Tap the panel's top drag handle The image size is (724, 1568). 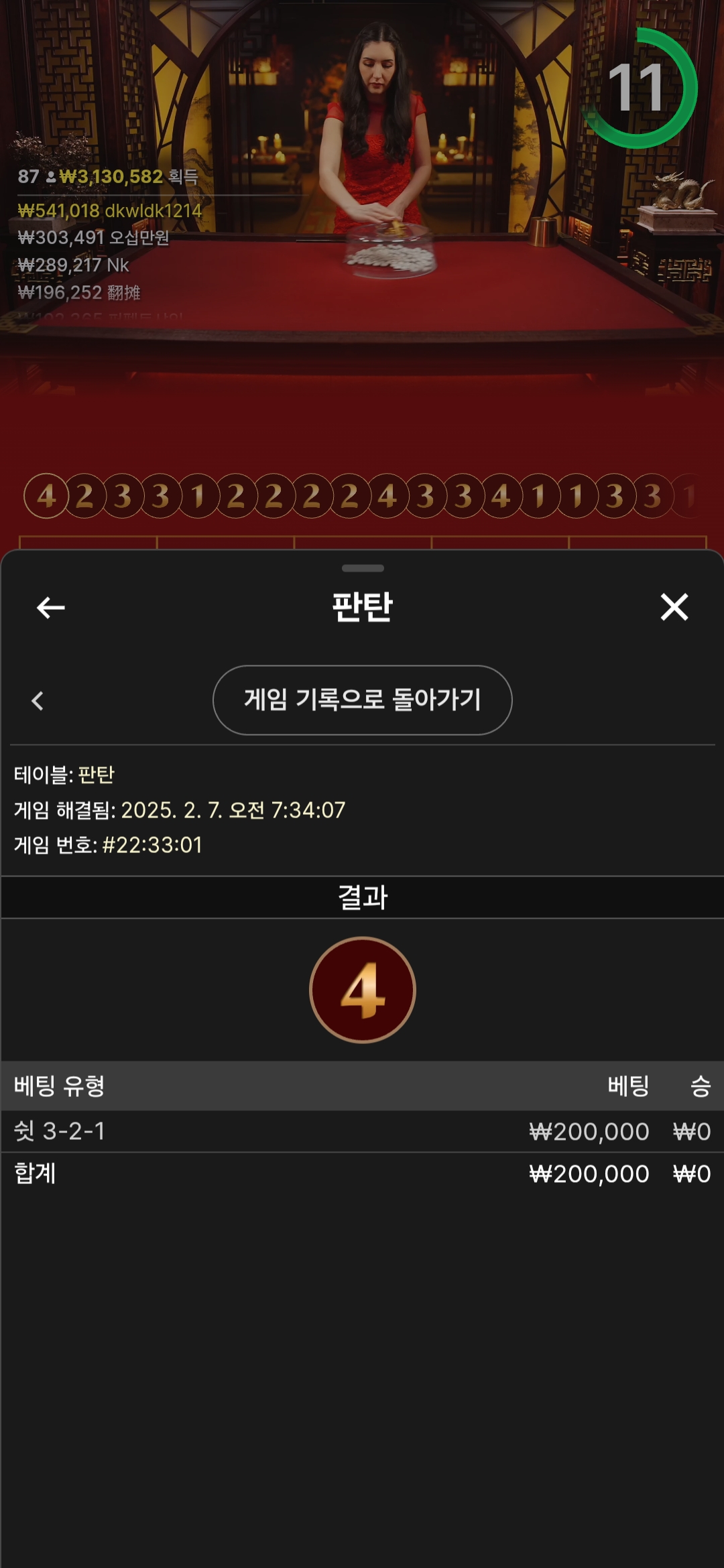click(362, 568)
